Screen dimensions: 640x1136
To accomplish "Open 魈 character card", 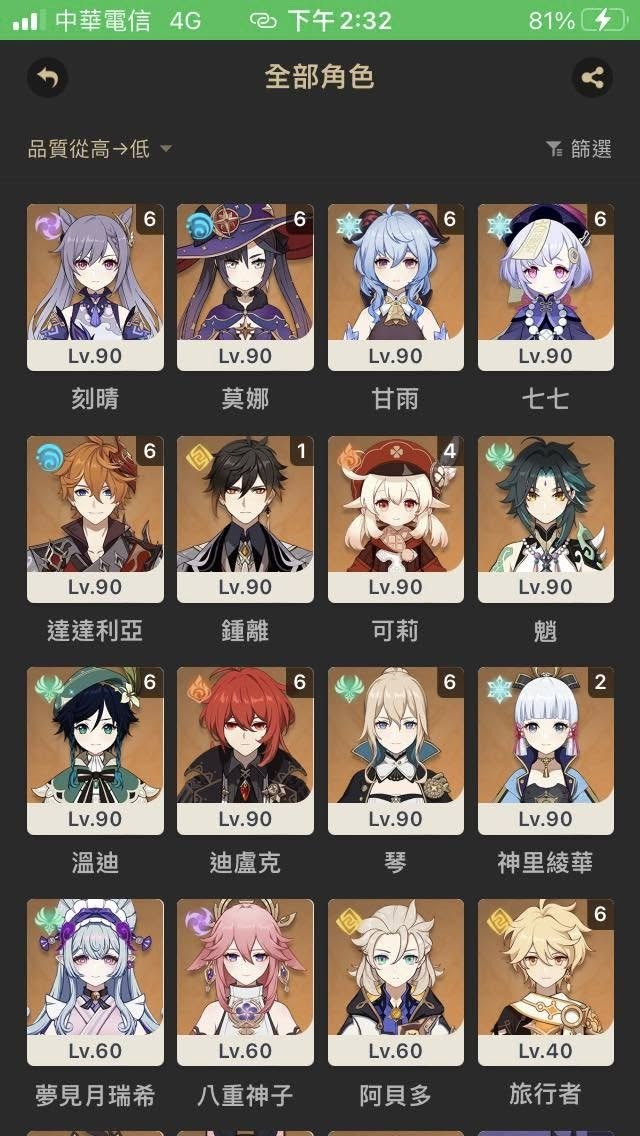I will click(545, 519).
